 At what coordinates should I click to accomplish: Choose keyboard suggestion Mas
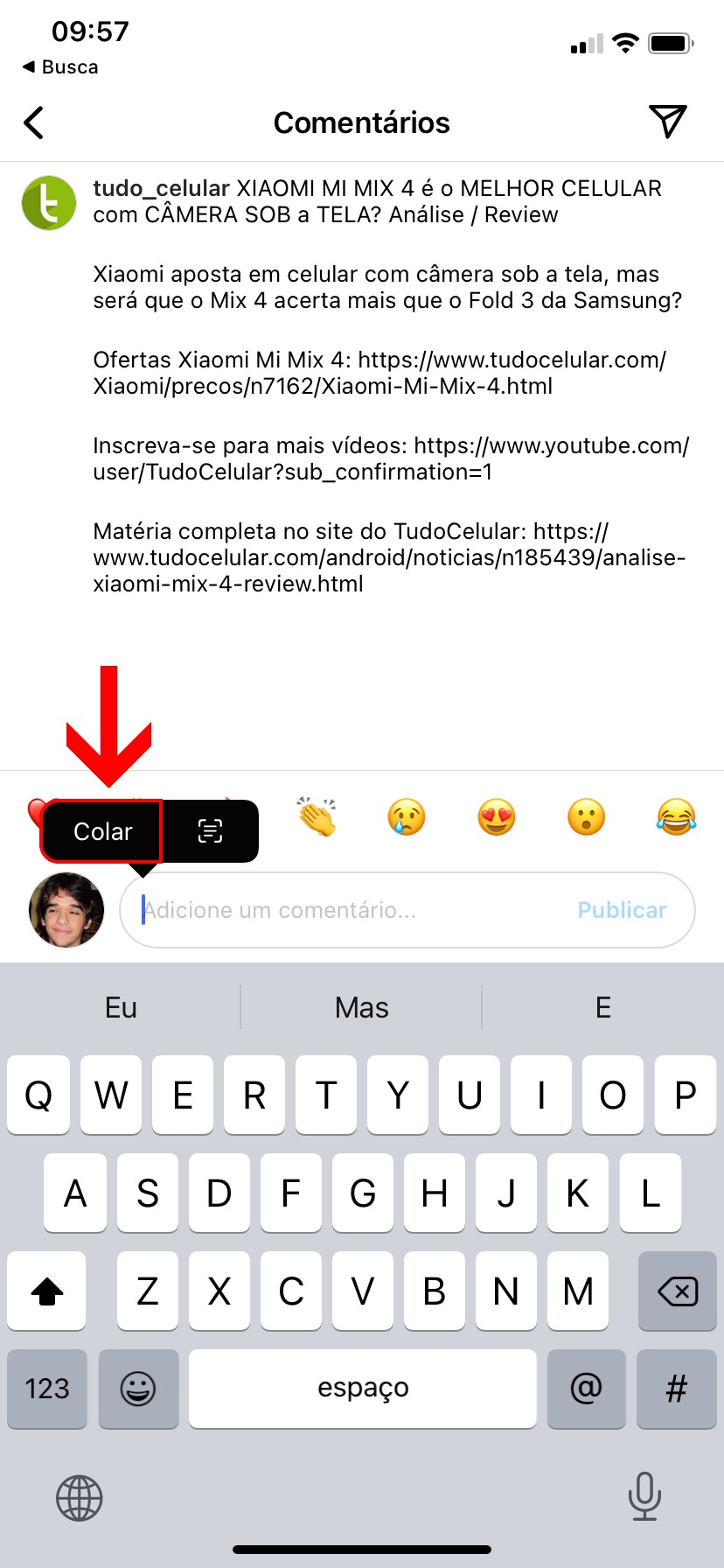tap(361, 1008)
